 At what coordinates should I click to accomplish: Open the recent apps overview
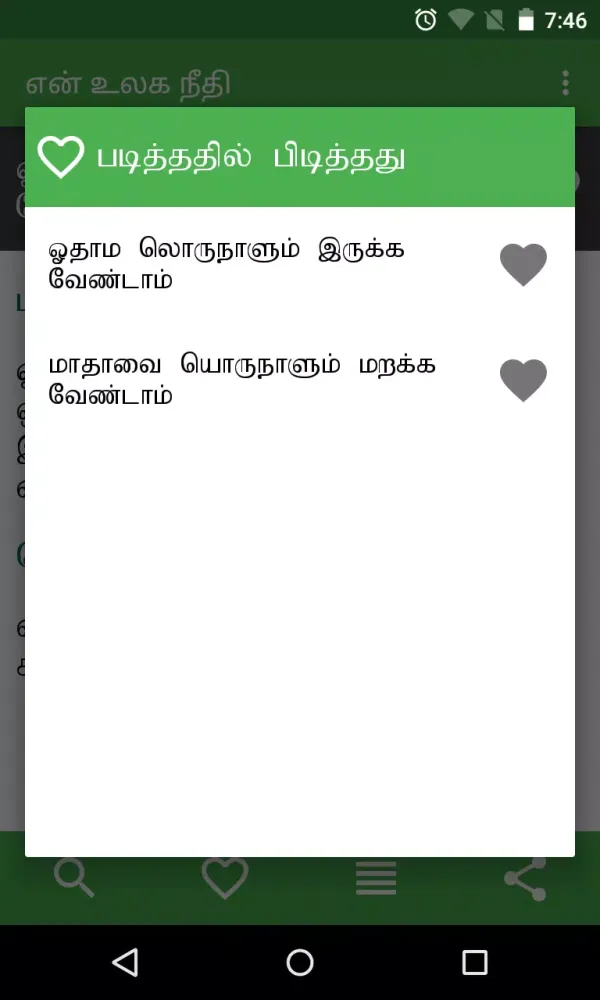click(474, 962)
